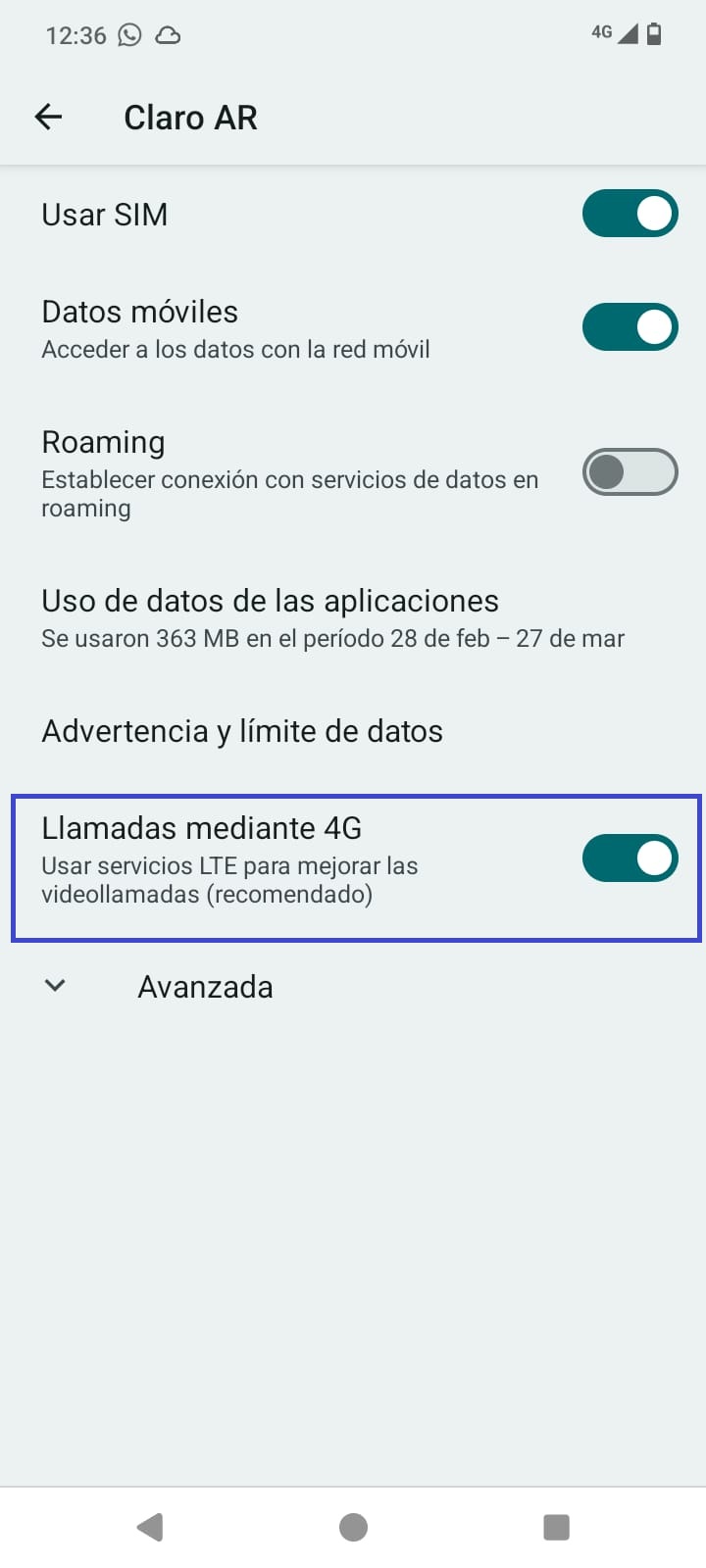706x1568 pixels.
Task: Disable the Usar SIM toggle
Action: pyautogui.click(x=630, y=213)
